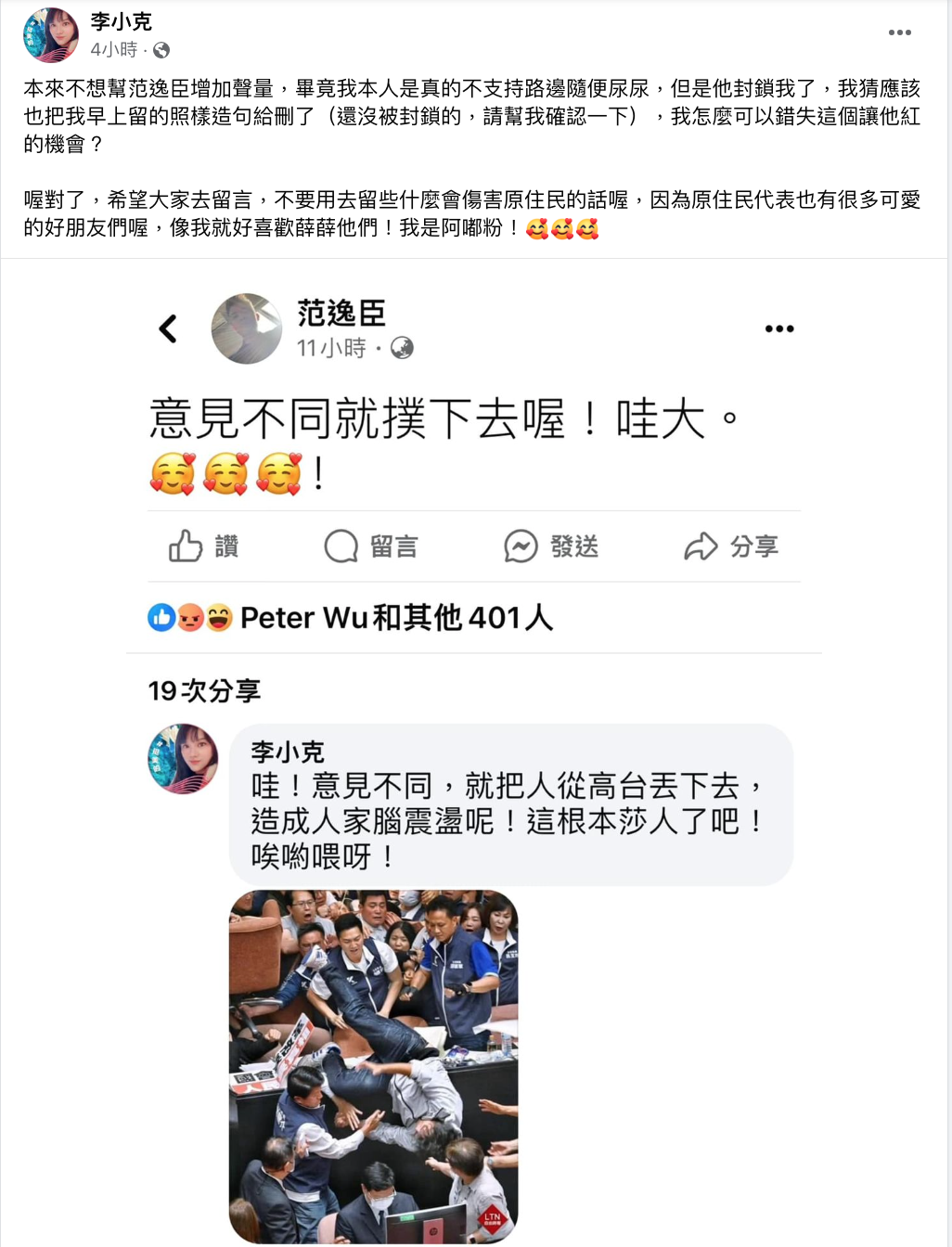
Task: Tap the author name 李小克 in the post header
Action: click(121, 21)
